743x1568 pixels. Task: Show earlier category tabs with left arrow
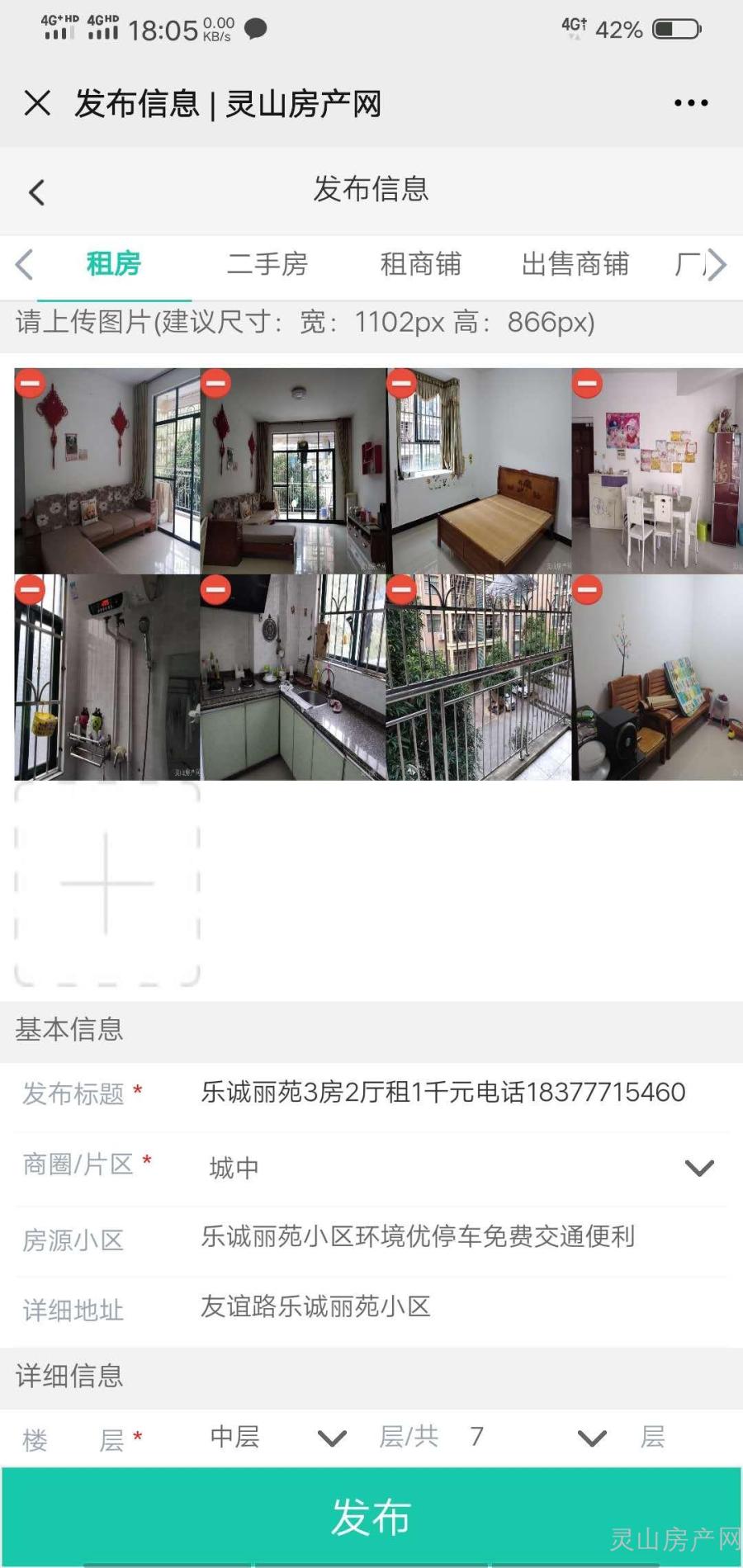[x=23, y=265]
